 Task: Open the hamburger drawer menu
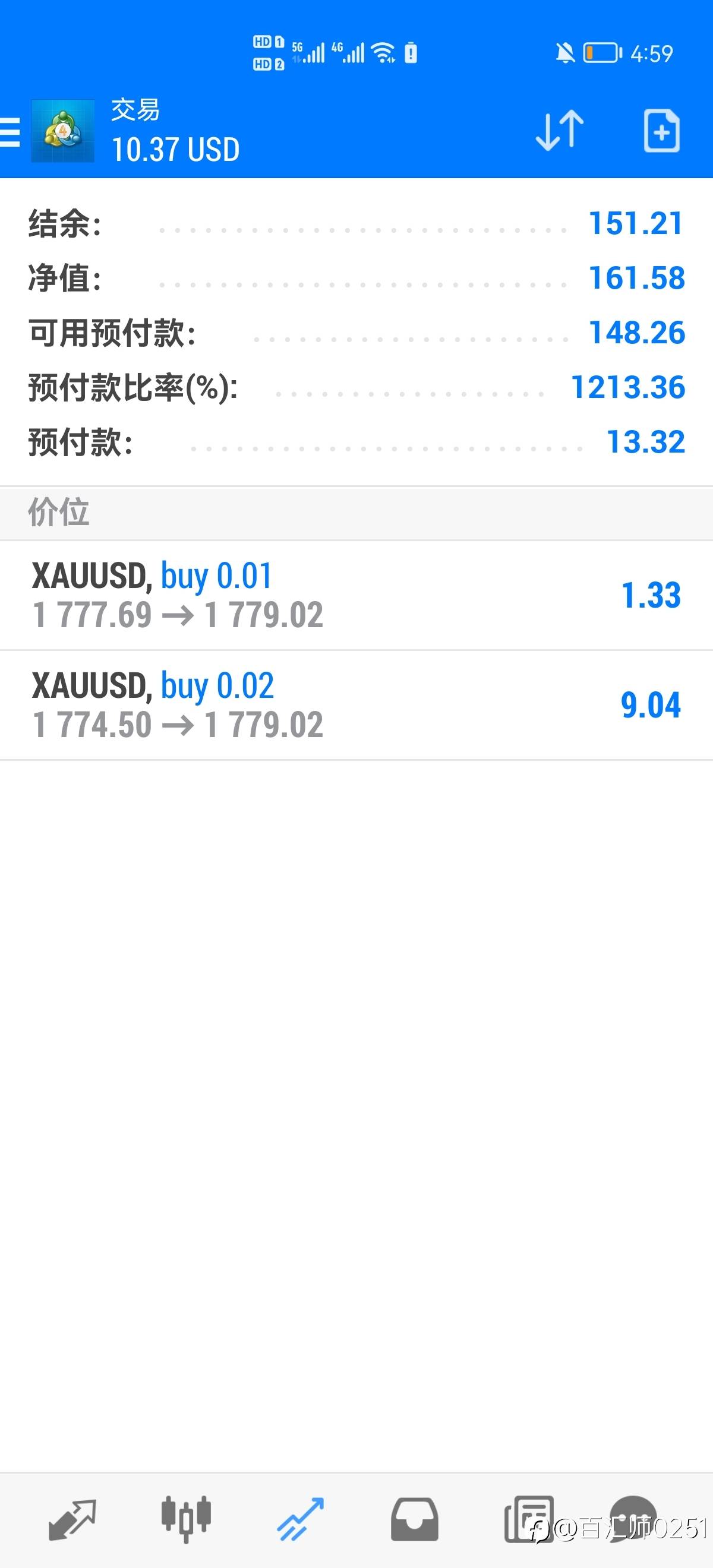pos(10,131)
